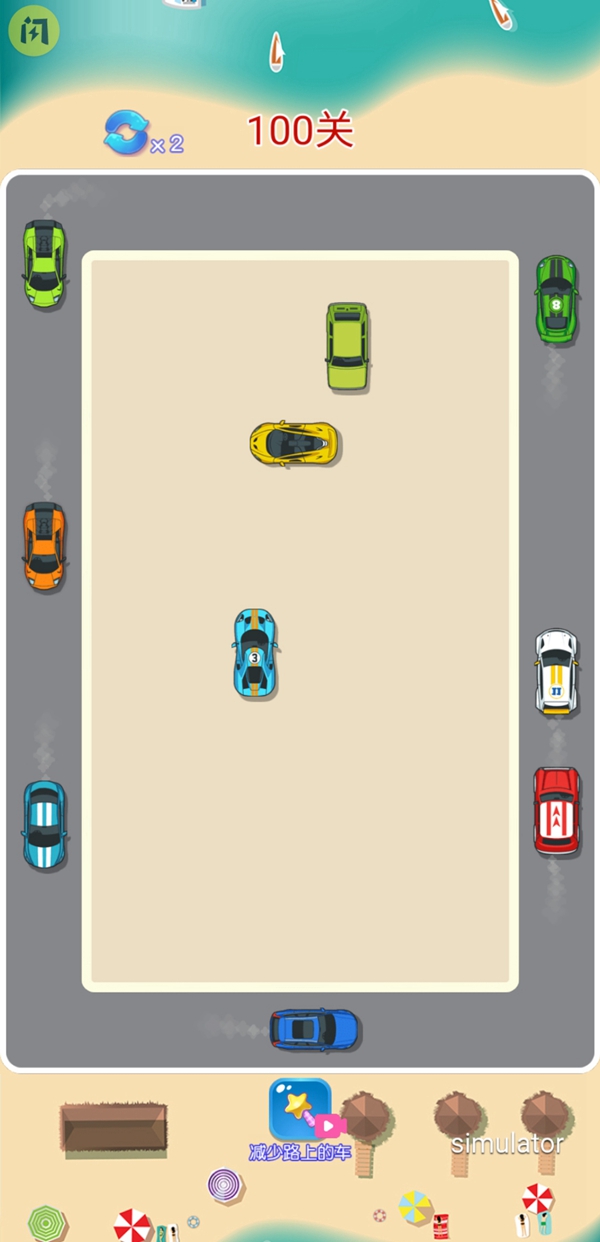The width and height of the screenshot is (600, 1242).
Task: Tap the olive green parked car
Action: [347, 346]
